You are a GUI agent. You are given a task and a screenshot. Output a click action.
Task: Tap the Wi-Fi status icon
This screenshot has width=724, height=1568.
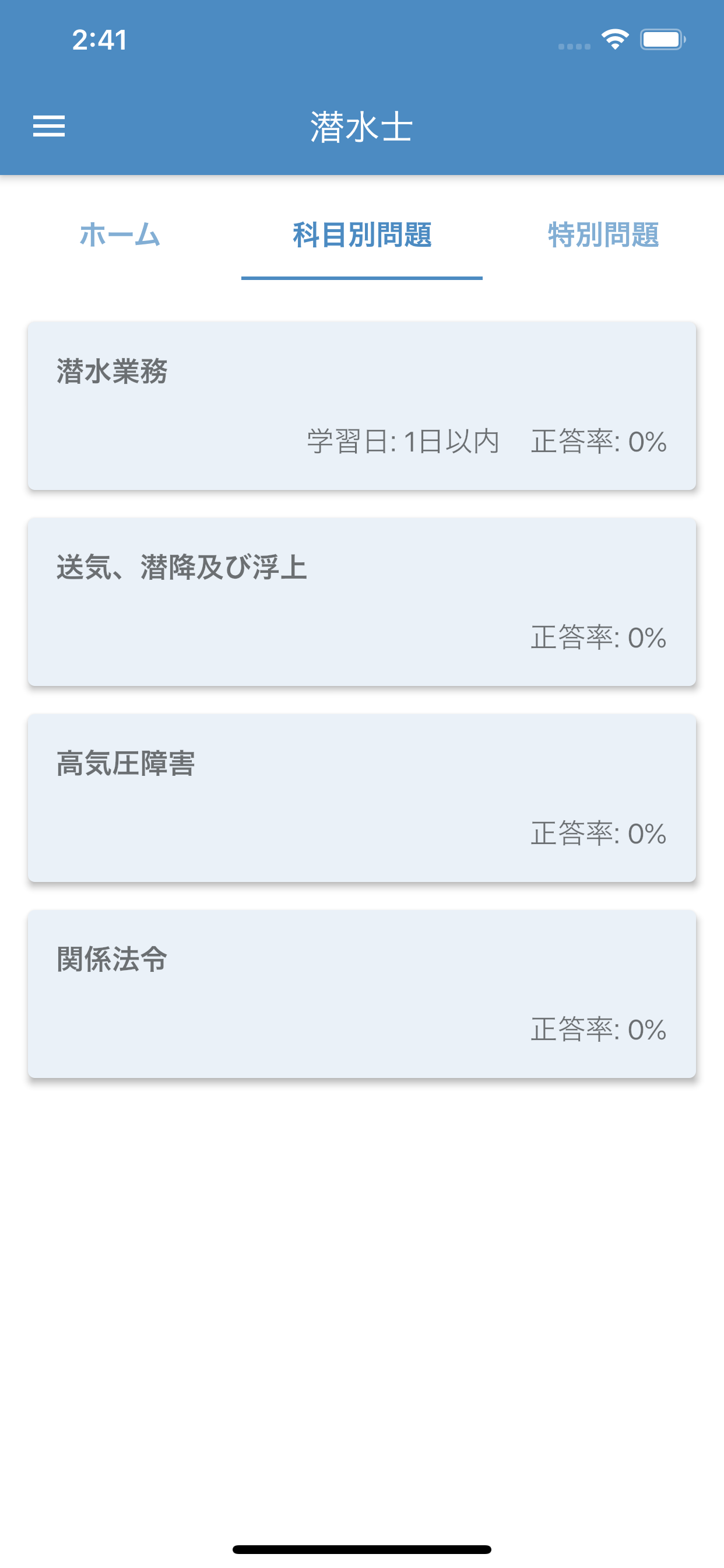(x=616, y=39)
